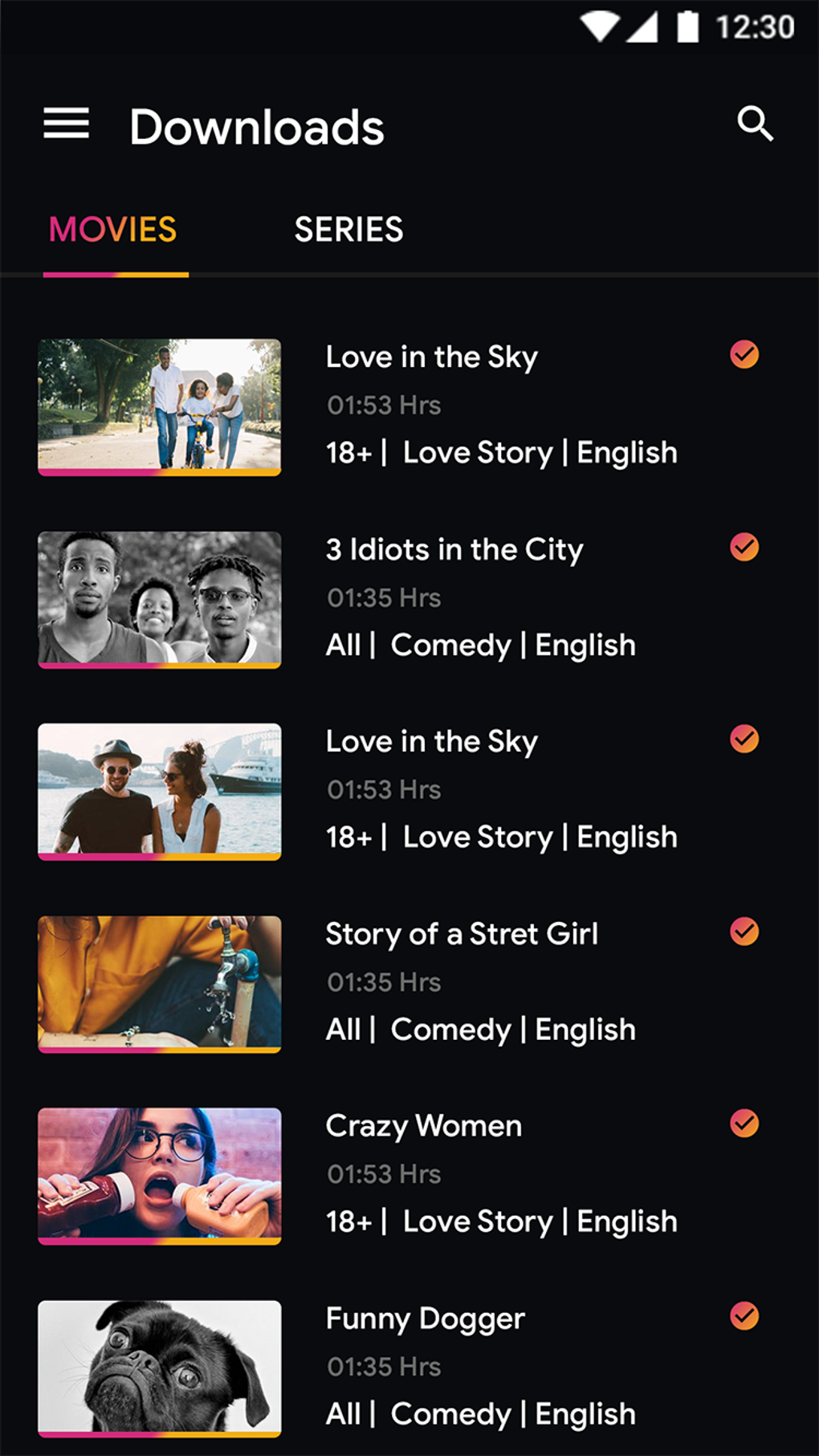Open the hamburger navigation menu
819x1456 pixels.
click(66, 124)
